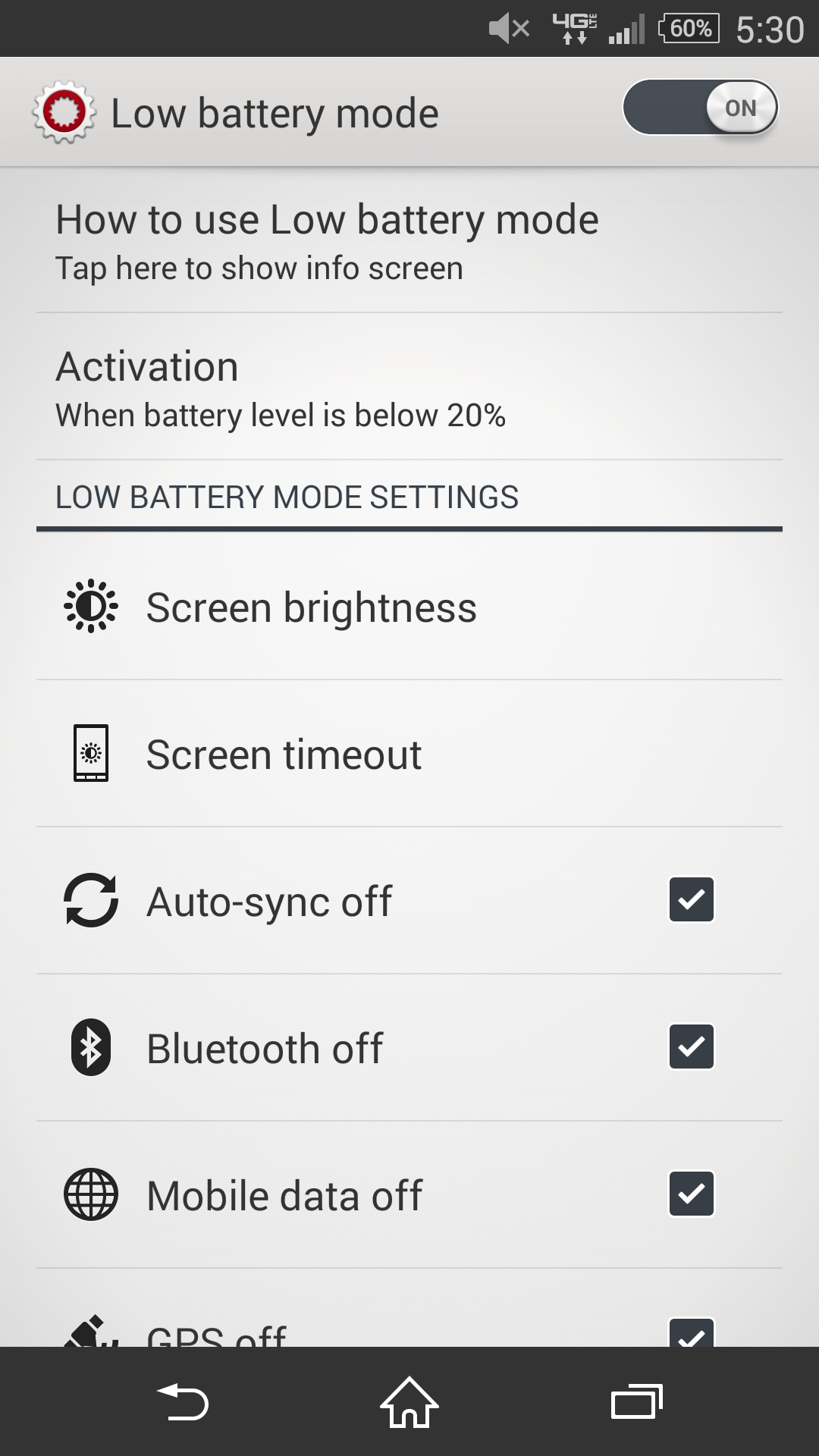
Task: Tap the Low battery mode gear icon to go back
Action: [64, 112]
